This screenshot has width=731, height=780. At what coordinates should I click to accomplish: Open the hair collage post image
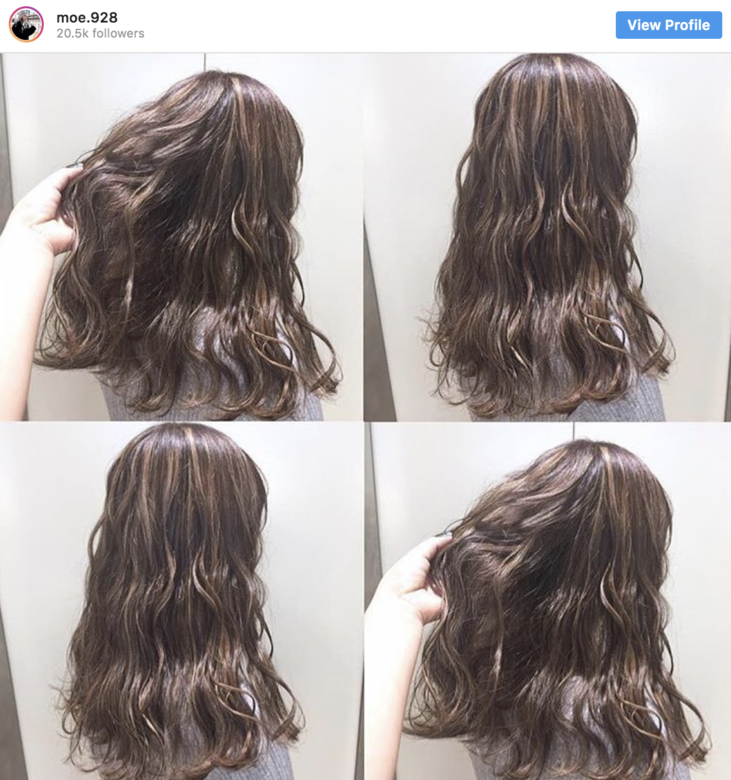[365, 416]
